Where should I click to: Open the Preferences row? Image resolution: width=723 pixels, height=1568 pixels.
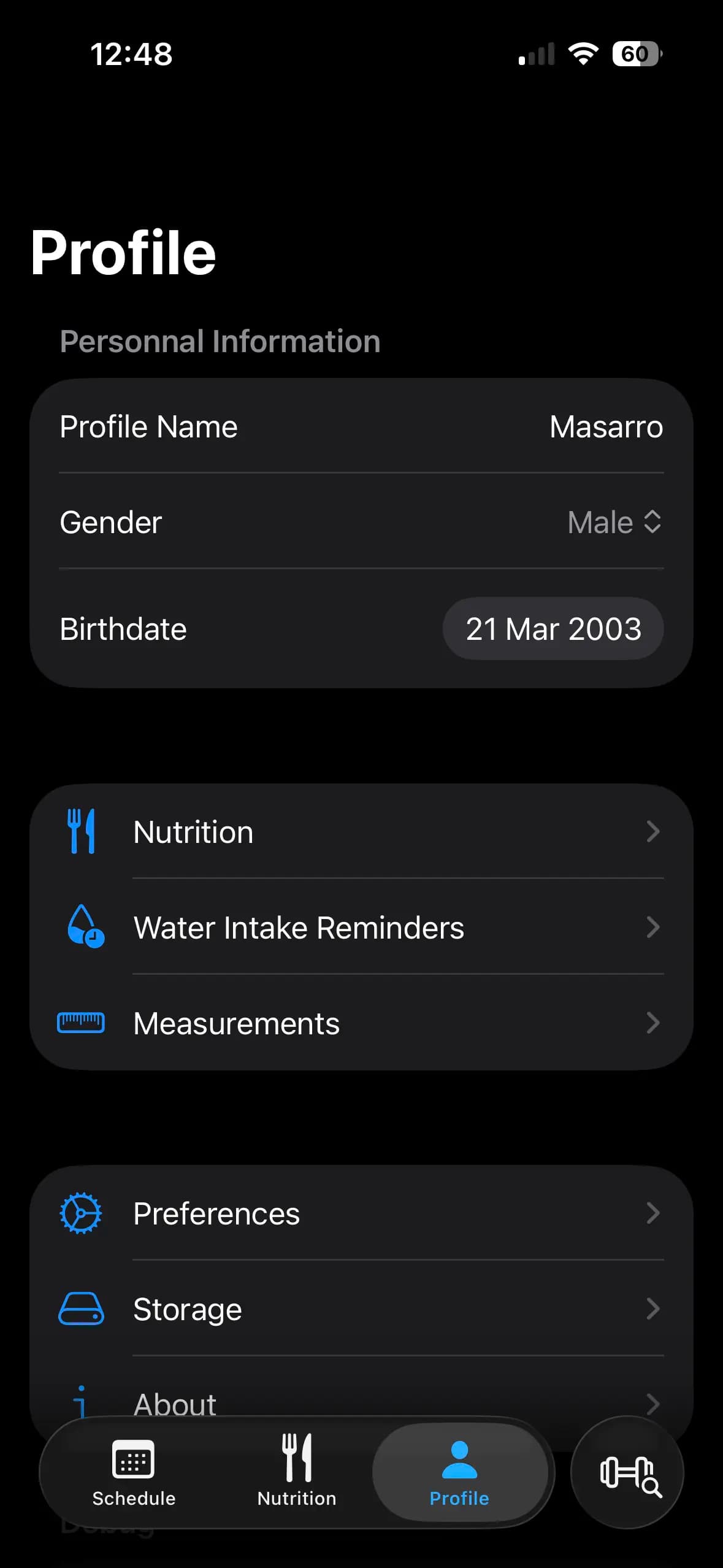point(361,1213)
